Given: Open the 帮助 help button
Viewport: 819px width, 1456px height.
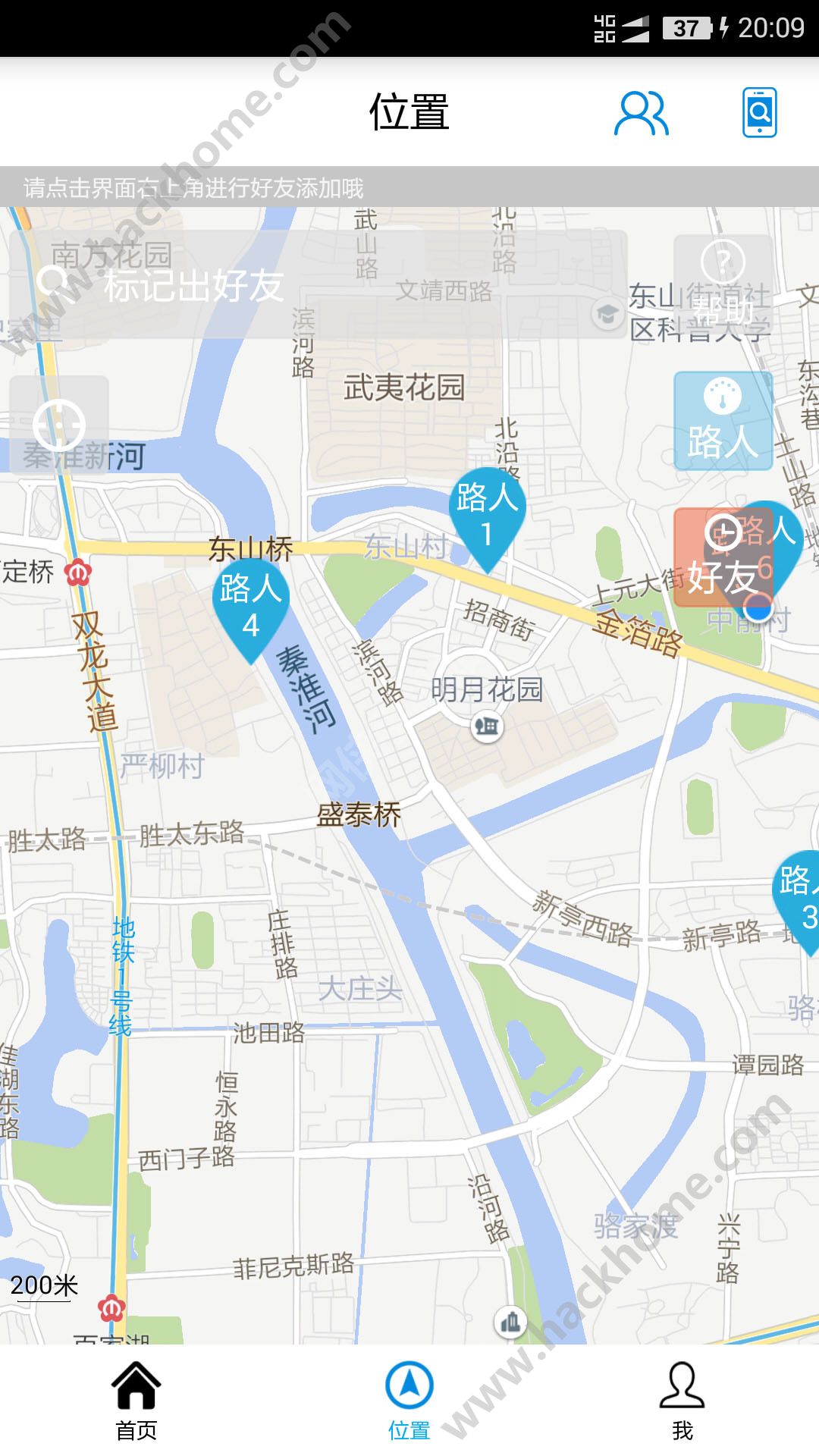Looking at the screenshot, I should pos(723,284).
